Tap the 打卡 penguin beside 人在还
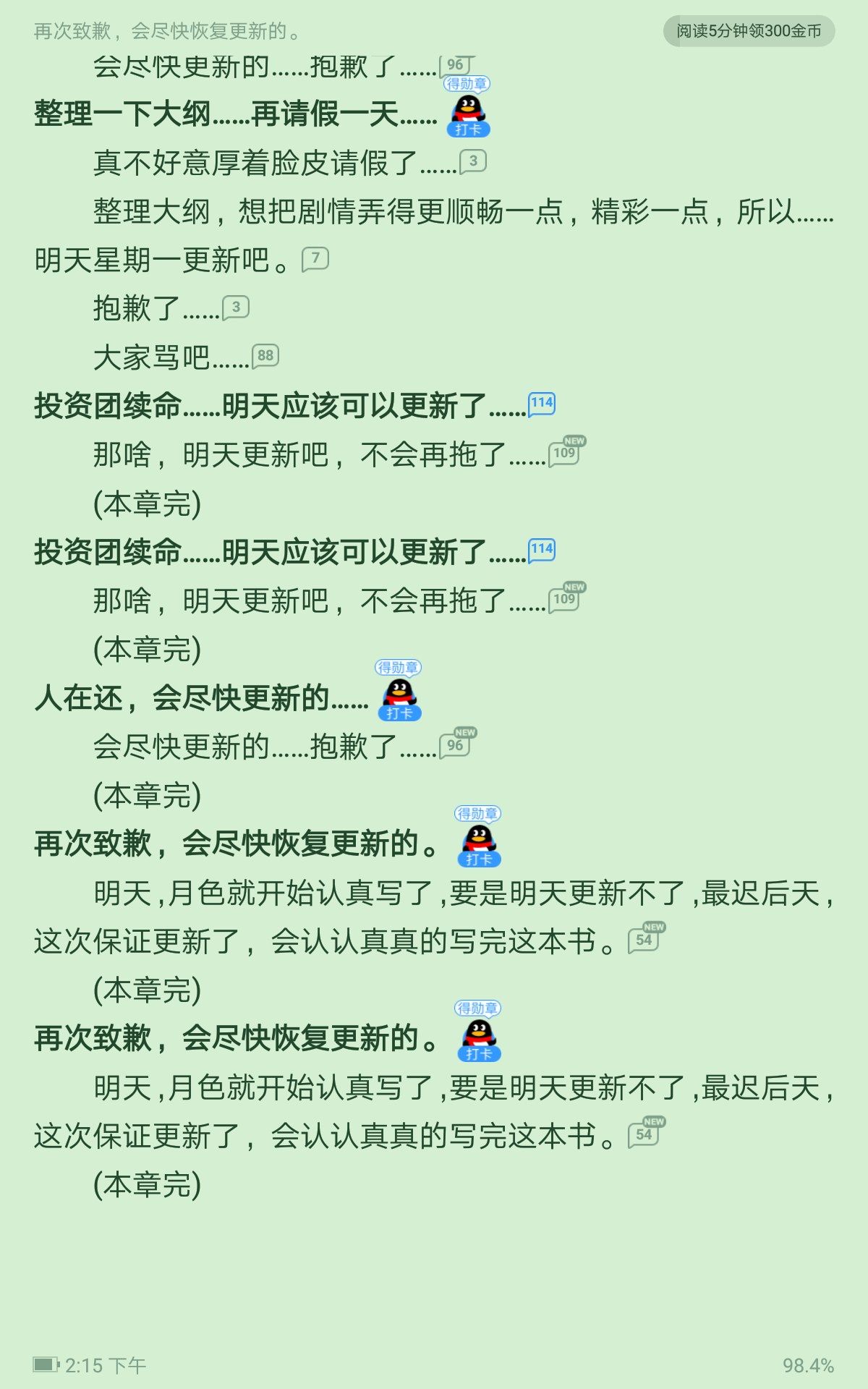This screenshot has width=868, height=1389. (399, 700)
